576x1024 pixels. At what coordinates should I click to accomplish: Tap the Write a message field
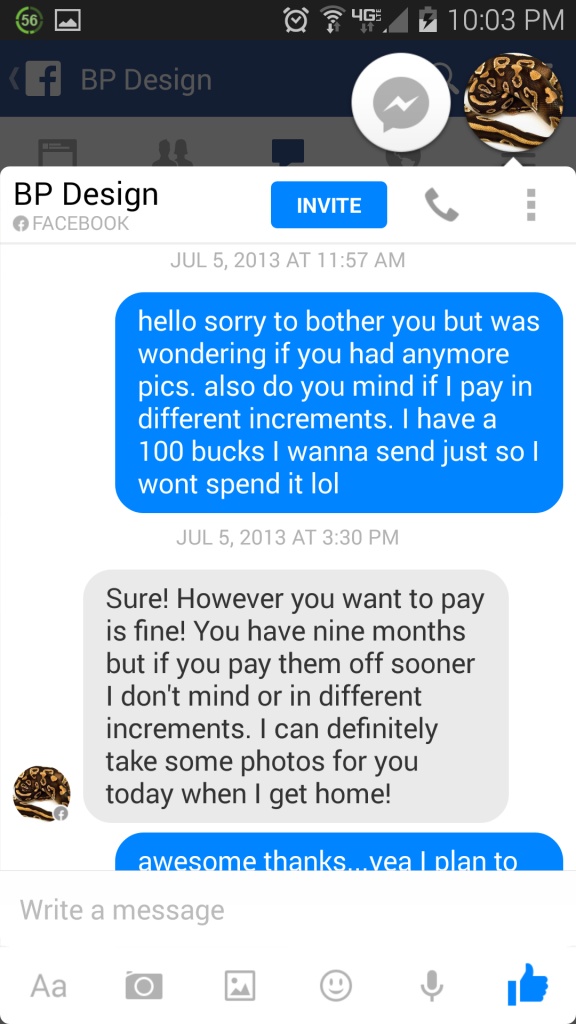(x=288, y=910)
